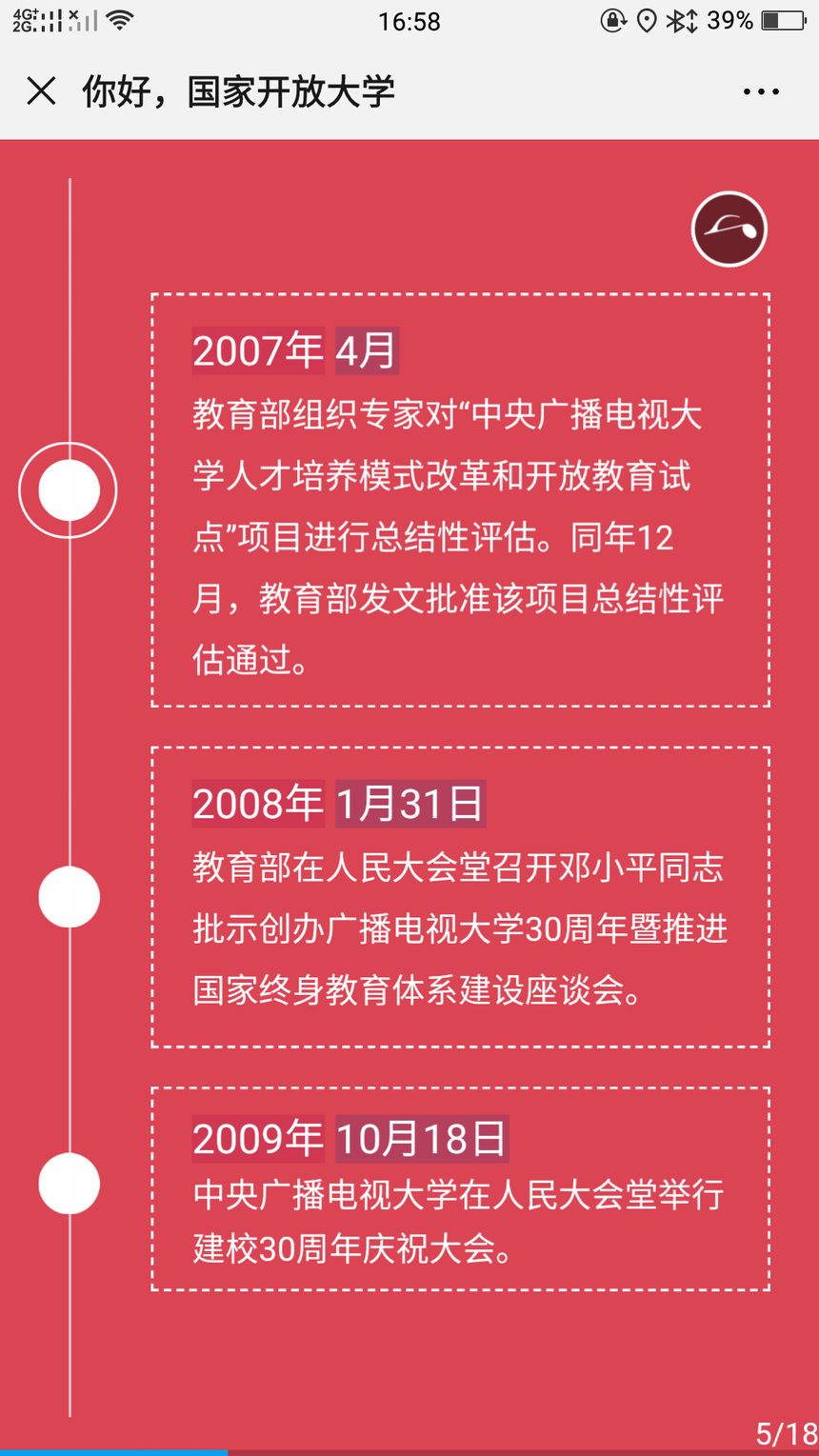This screenshot has width=819, height=1456.
Task: Open the three-dot overflow menu
Action: coord(761,92)
